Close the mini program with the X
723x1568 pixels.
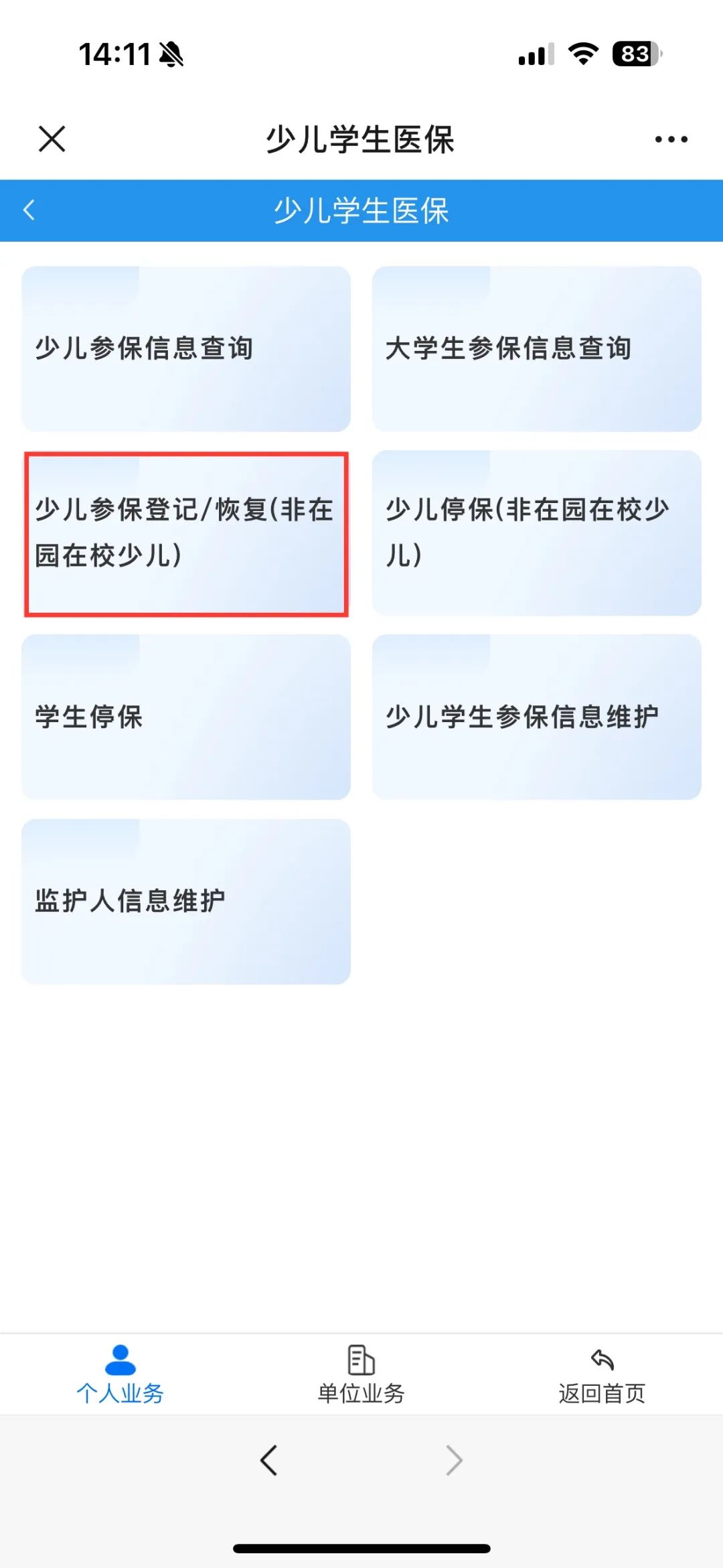[52, 139]
